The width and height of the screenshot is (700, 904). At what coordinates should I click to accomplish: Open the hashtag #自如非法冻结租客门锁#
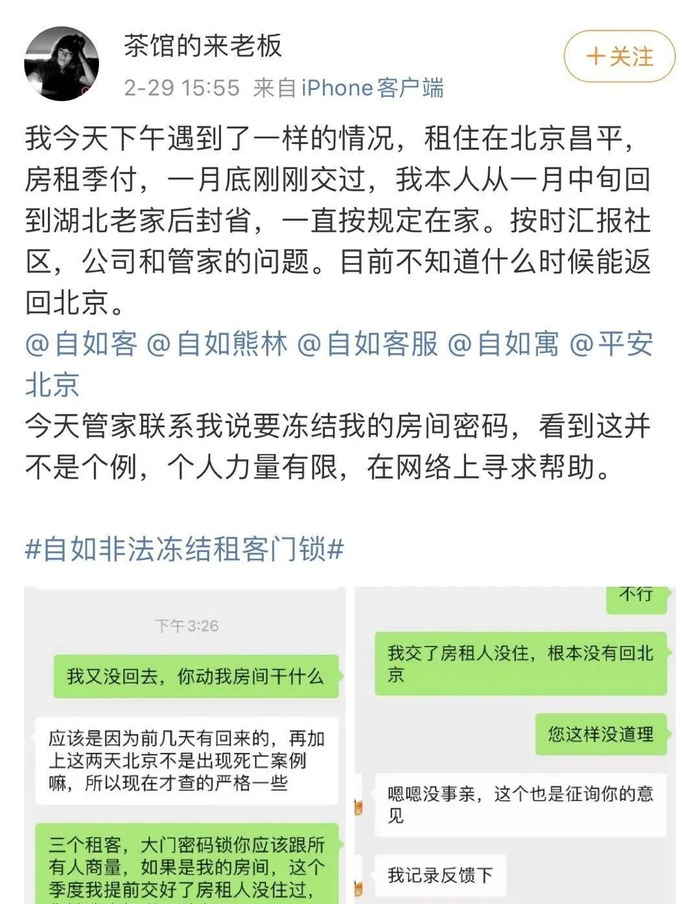(184, 548)
